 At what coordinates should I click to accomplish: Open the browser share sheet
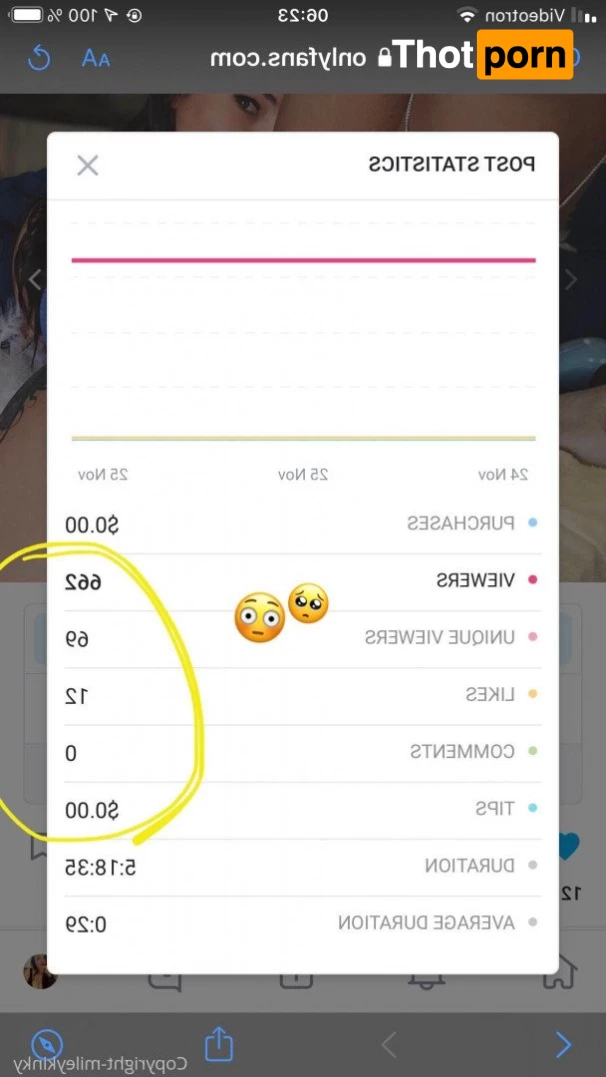218,1044
